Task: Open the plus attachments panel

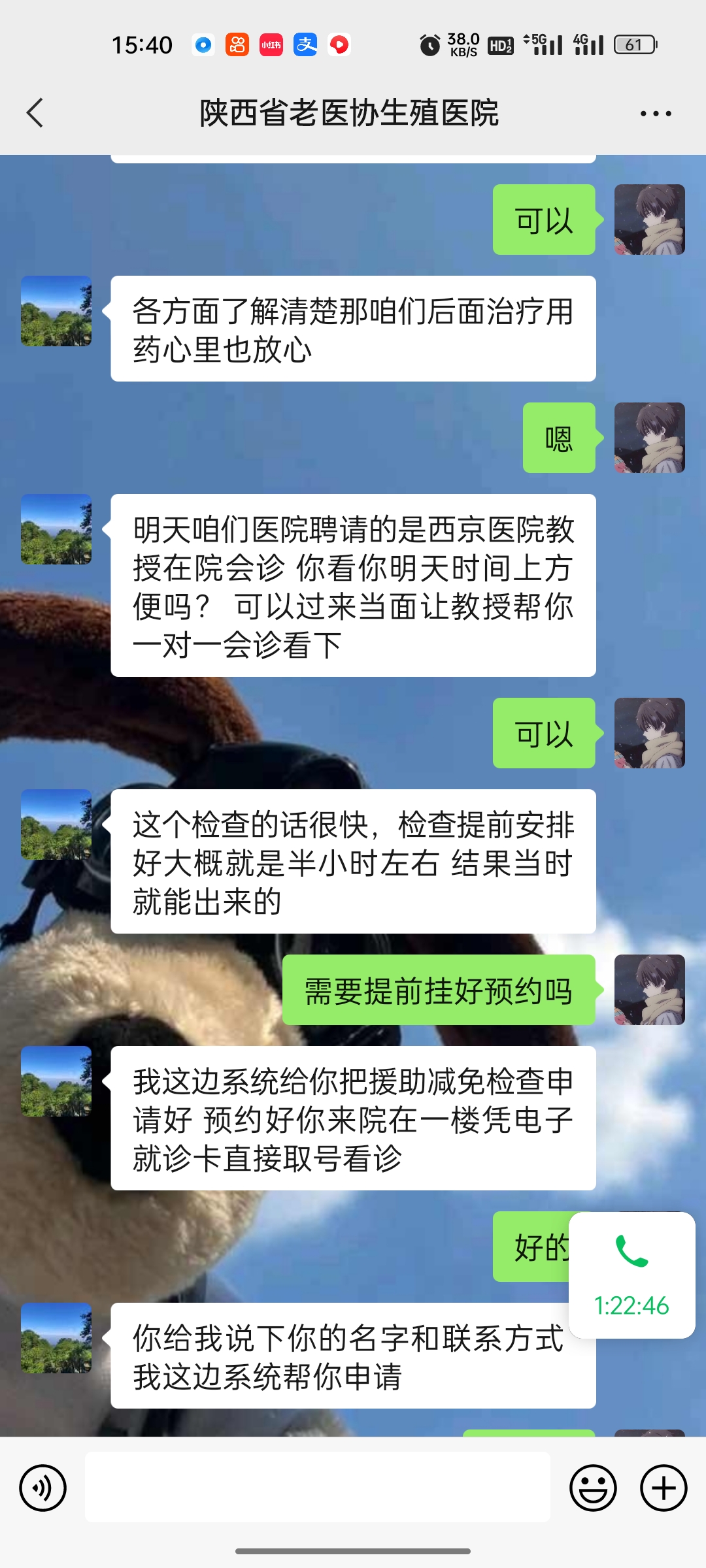Action: coord(664,1488)
